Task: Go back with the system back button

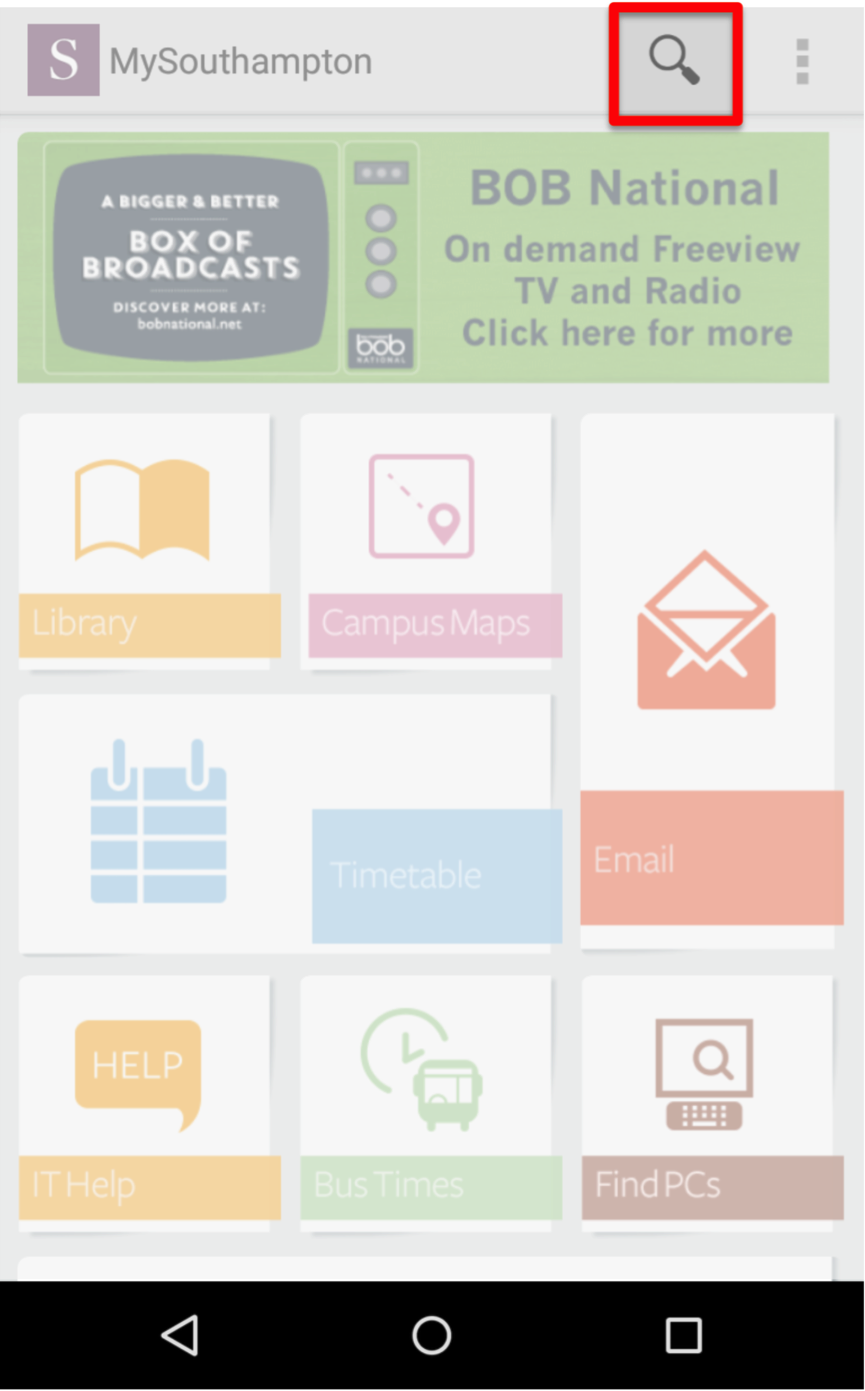Action: click(180, 1335)
